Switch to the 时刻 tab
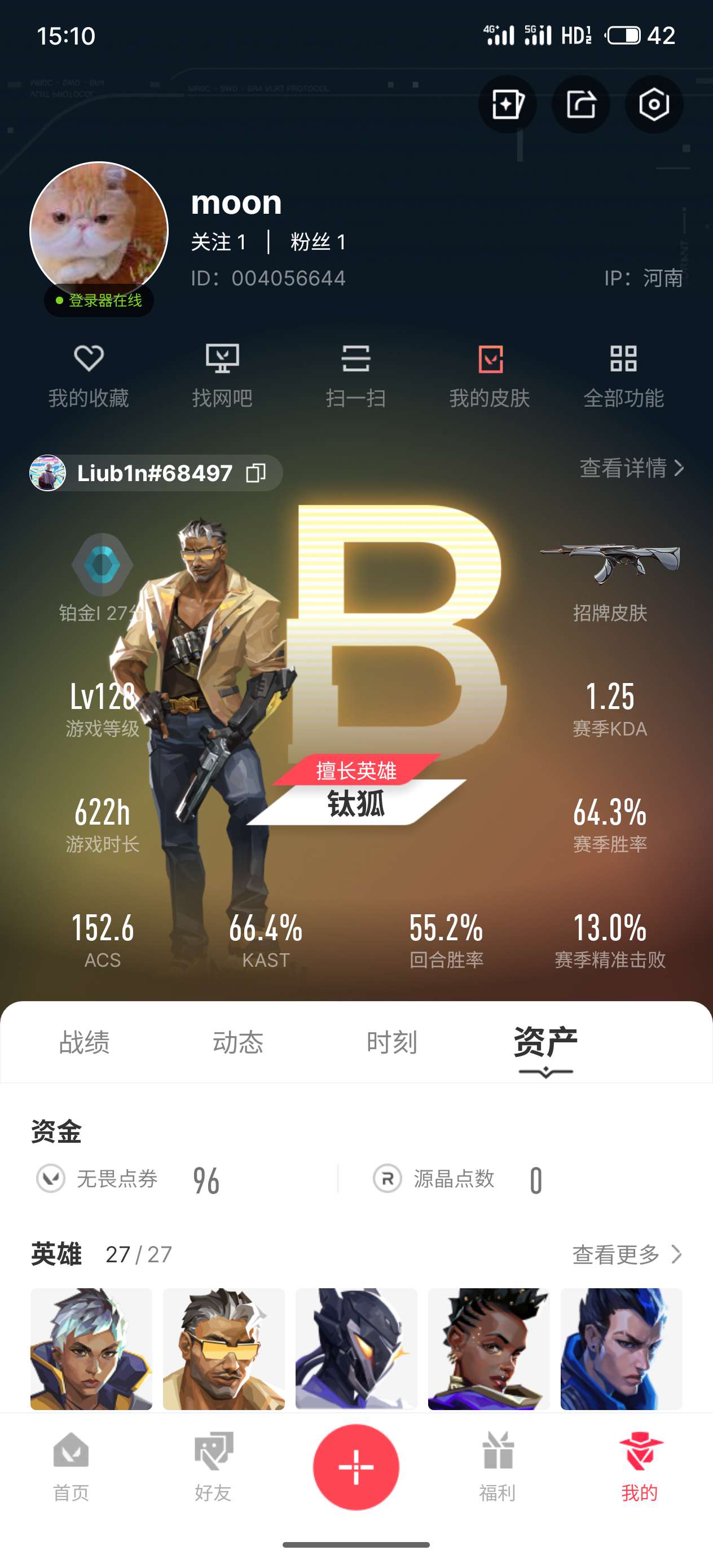 [x=391, y=1042]
